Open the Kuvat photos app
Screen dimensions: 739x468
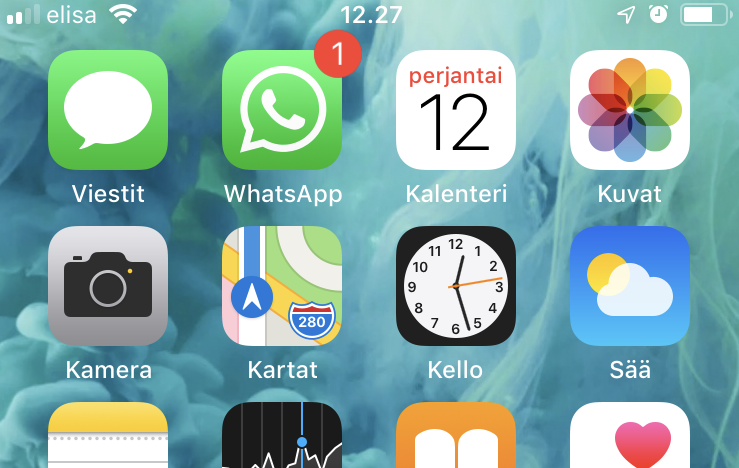pyautogui.click(x=629, y=110)
